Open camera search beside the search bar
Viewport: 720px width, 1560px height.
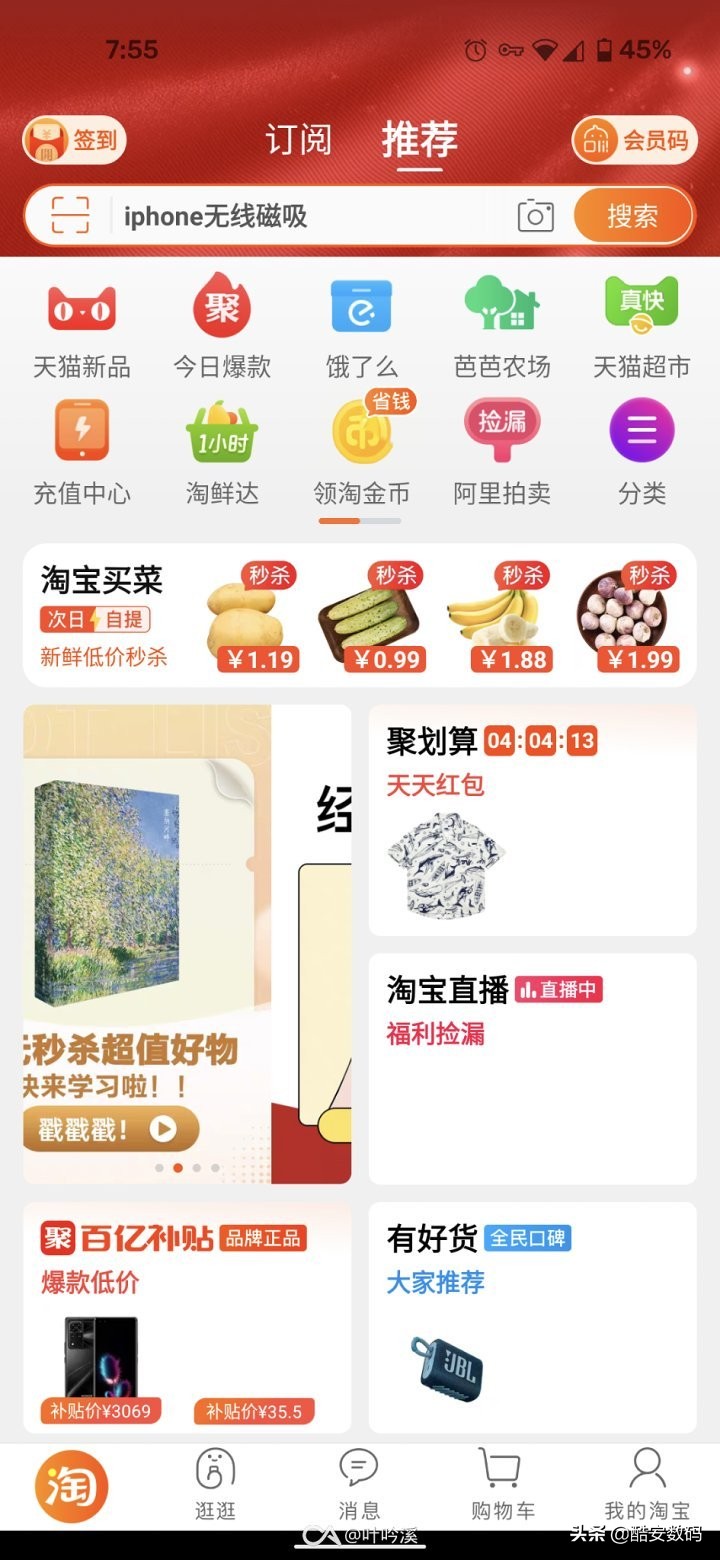[537, 215]
